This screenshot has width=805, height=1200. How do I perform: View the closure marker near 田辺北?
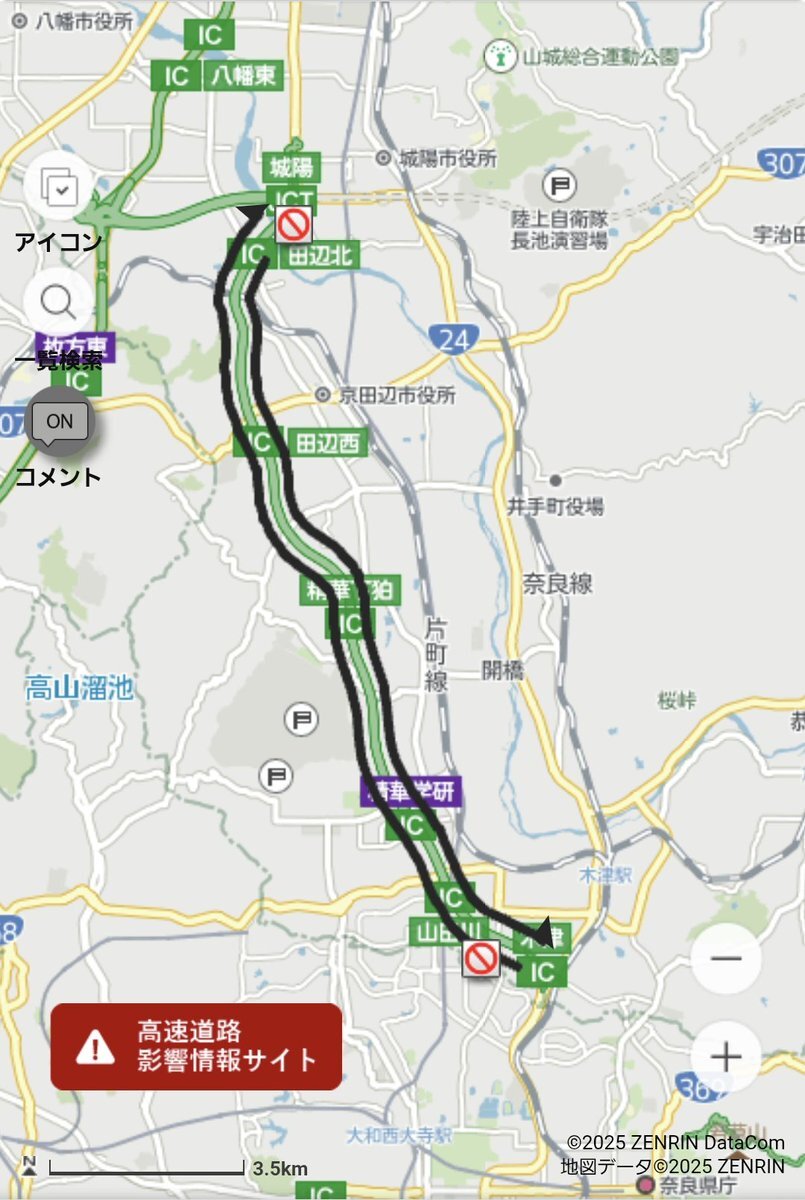(x=294, y=225)
